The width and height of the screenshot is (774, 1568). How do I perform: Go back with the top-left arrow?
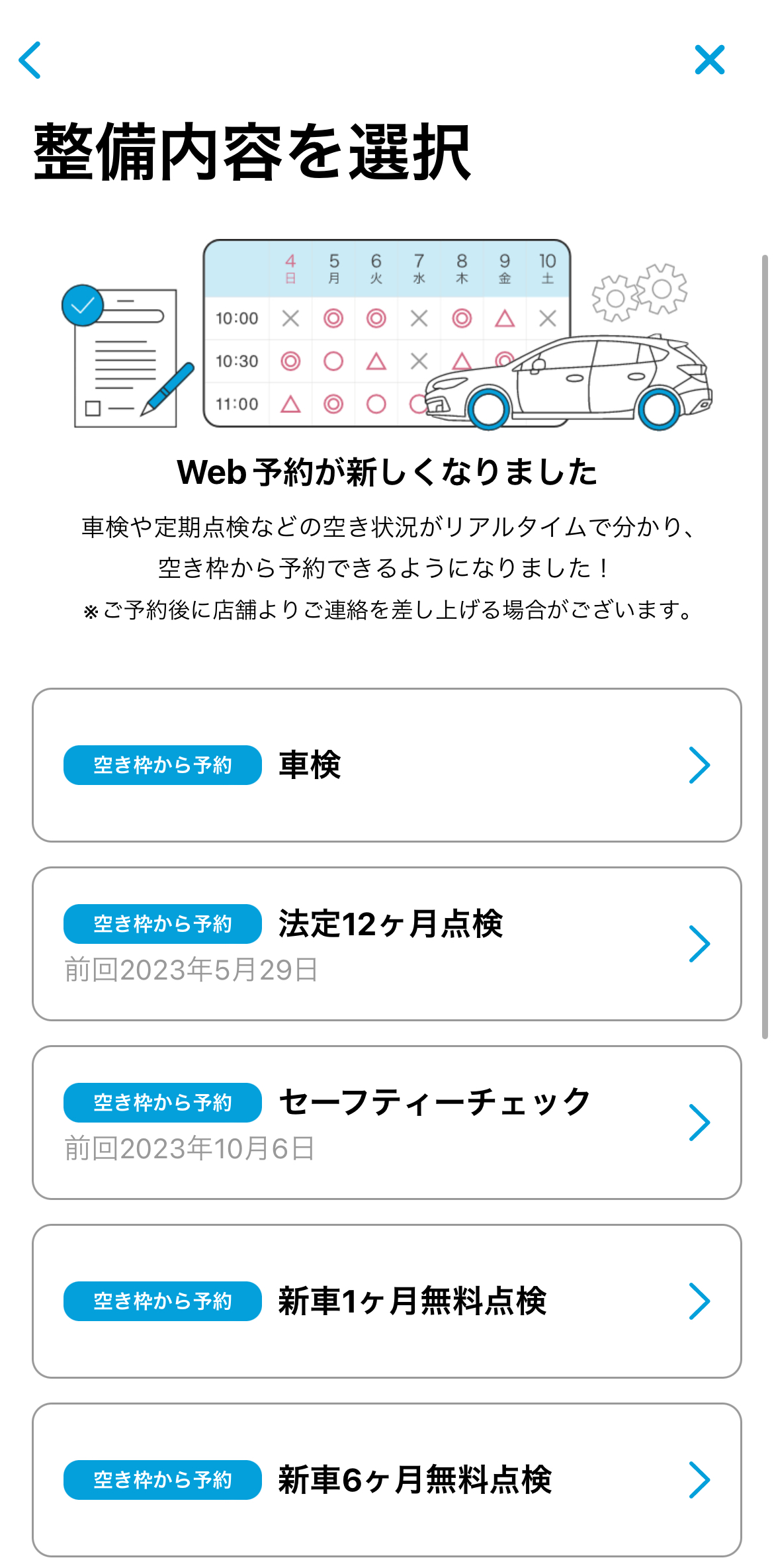[30, 60]
